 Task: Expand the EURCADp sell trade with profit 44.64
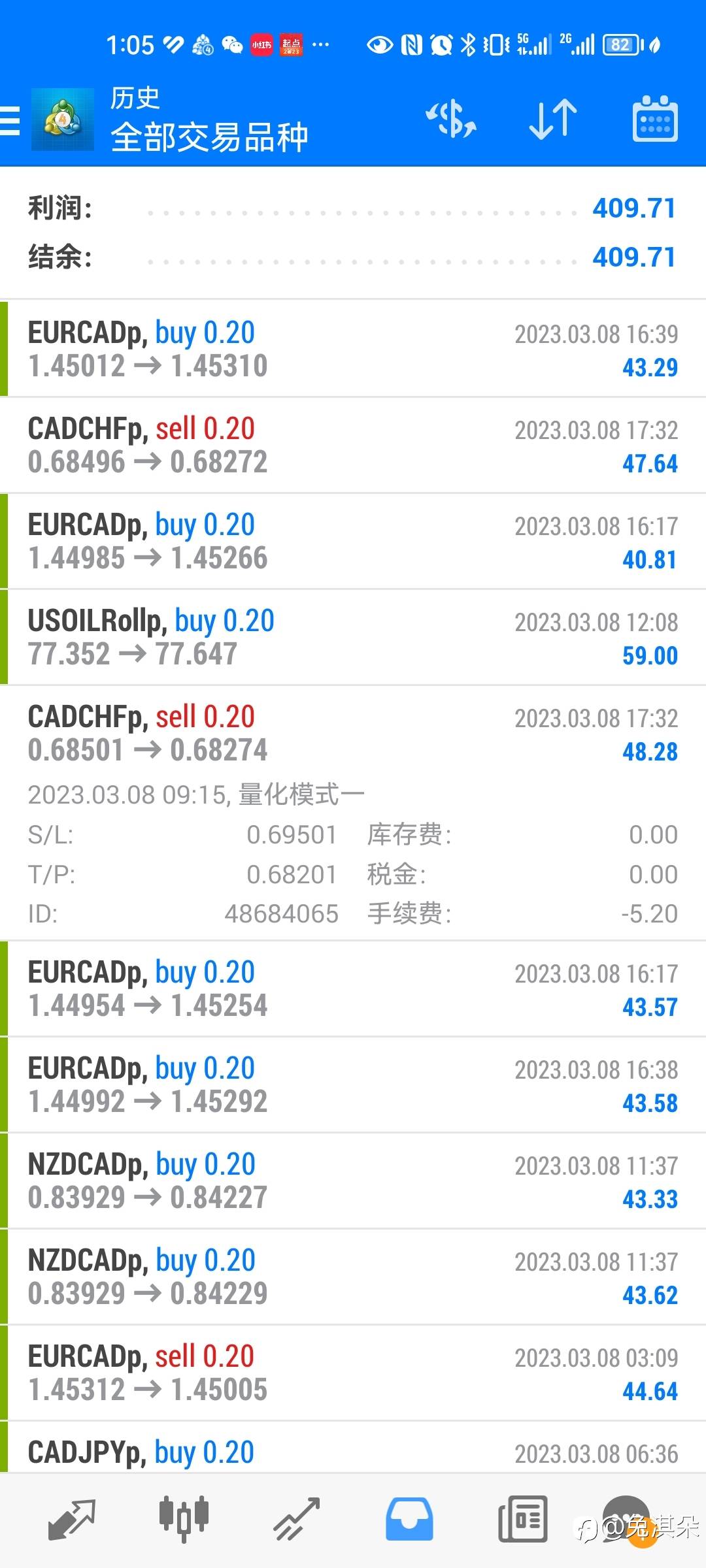tap(353, 1373)
